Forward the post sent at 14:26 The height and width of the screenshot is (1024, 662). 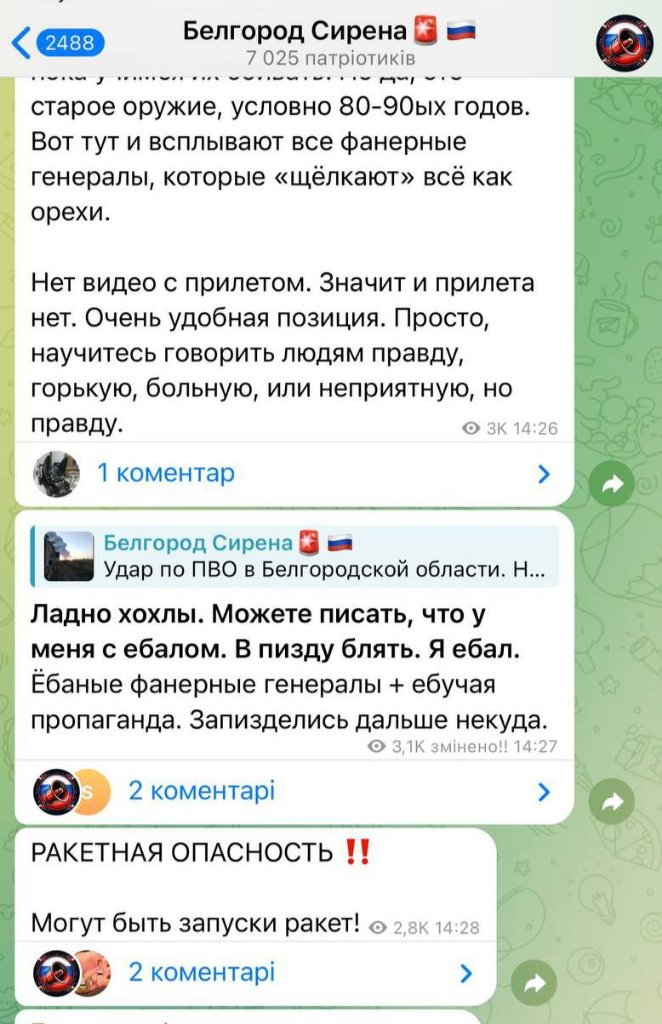(x=612, y=485)
